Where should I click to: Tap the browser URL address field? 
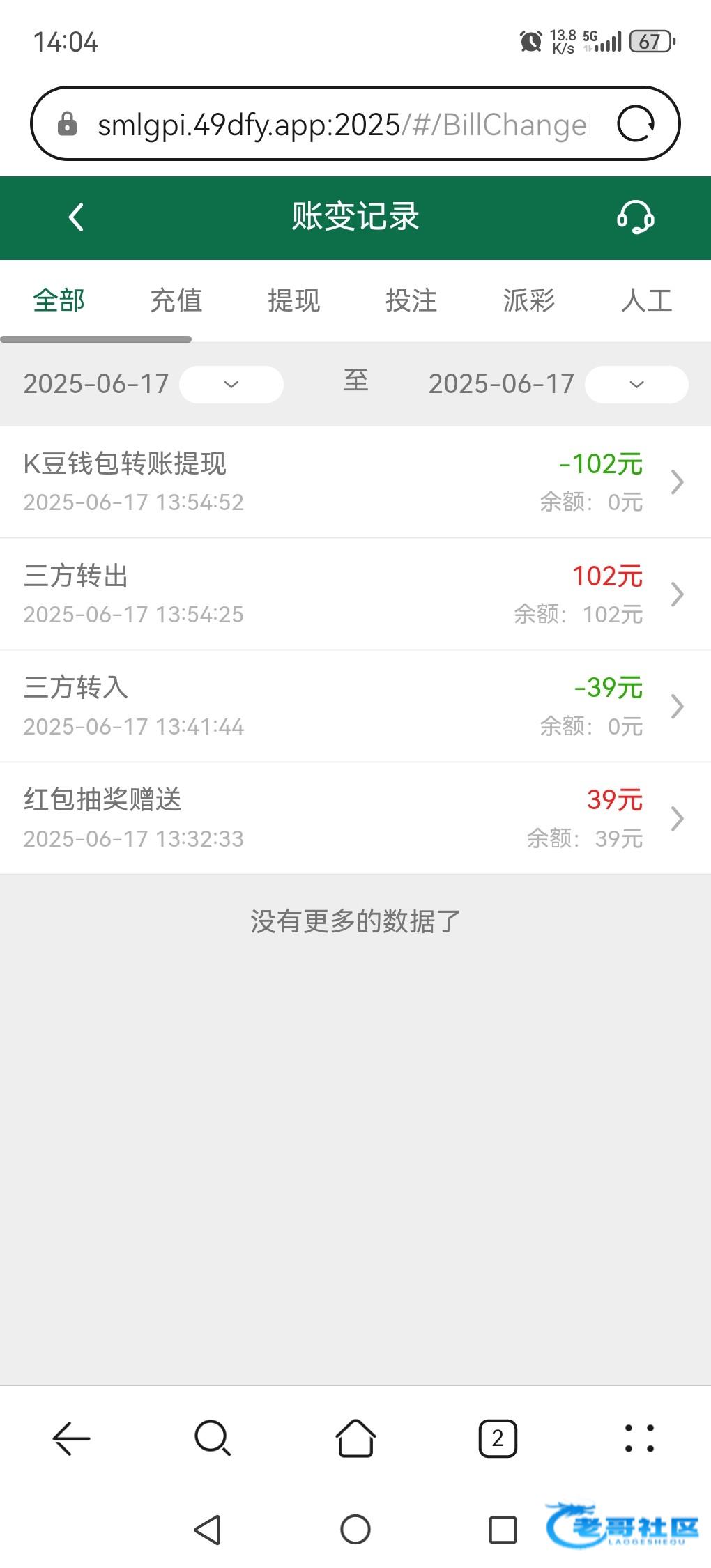342,125
